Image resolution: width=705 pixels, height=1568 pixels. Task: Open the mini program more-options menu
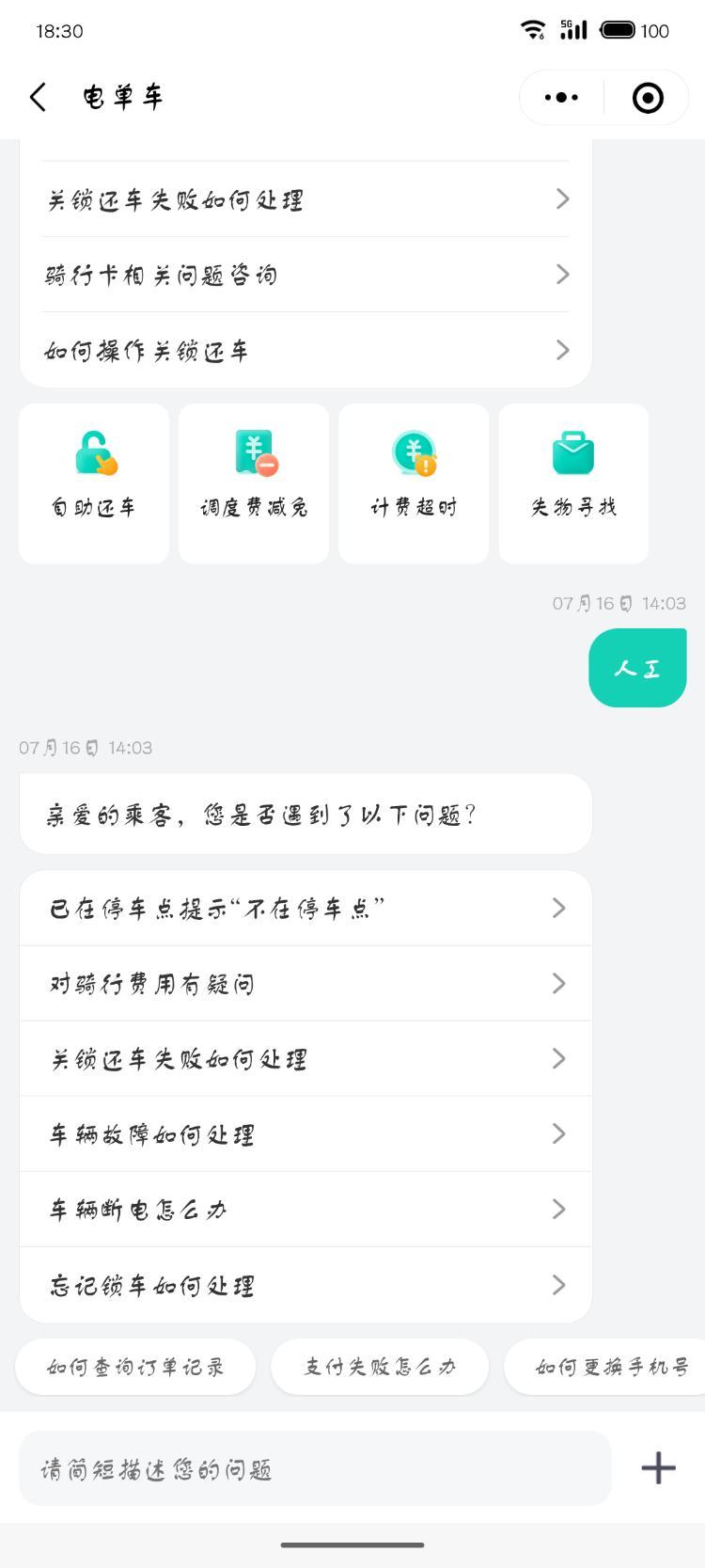[x=561, y=97]
